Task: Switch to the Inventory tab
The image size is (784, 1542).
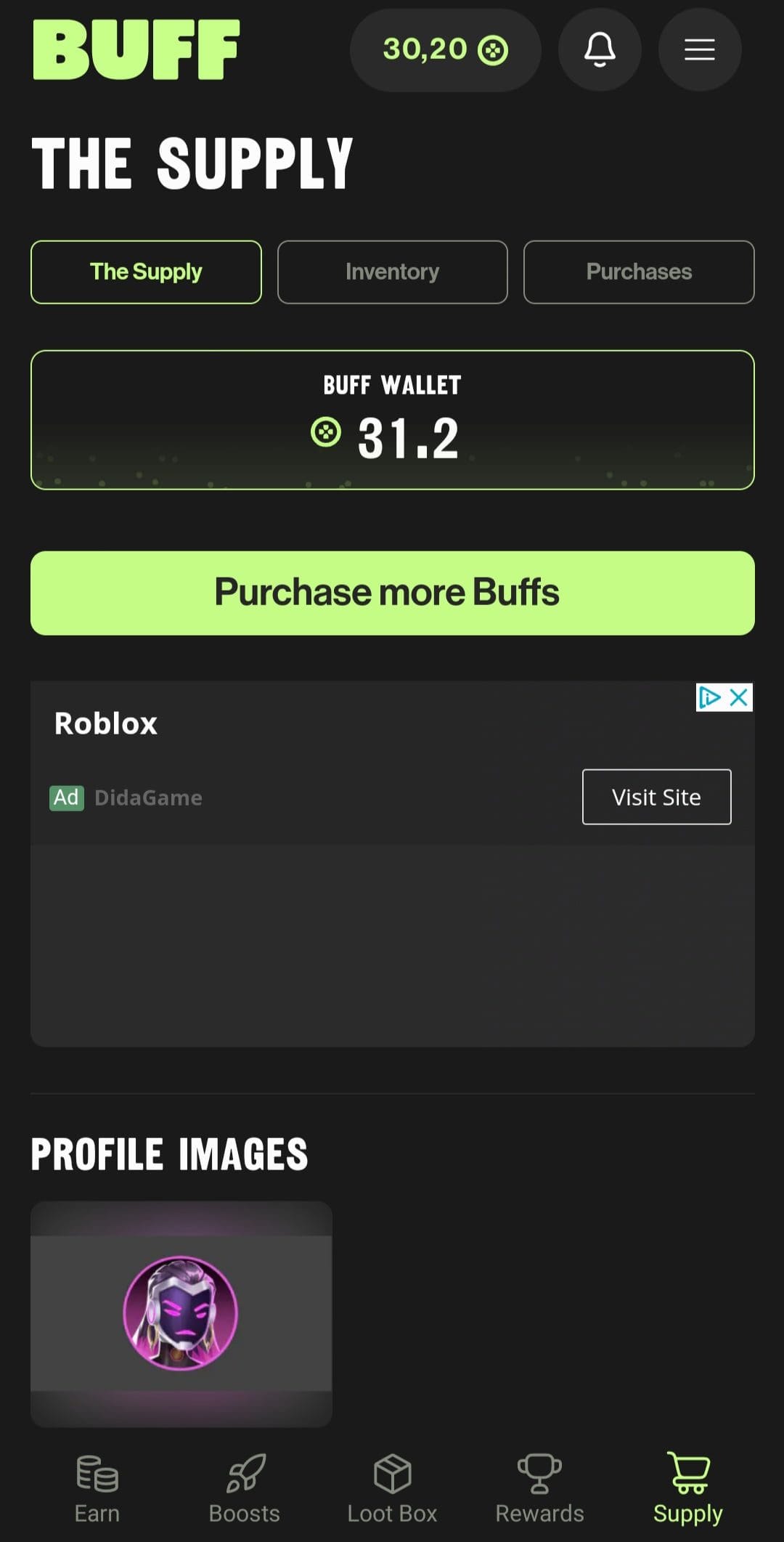Action: [x=392, y=272]
